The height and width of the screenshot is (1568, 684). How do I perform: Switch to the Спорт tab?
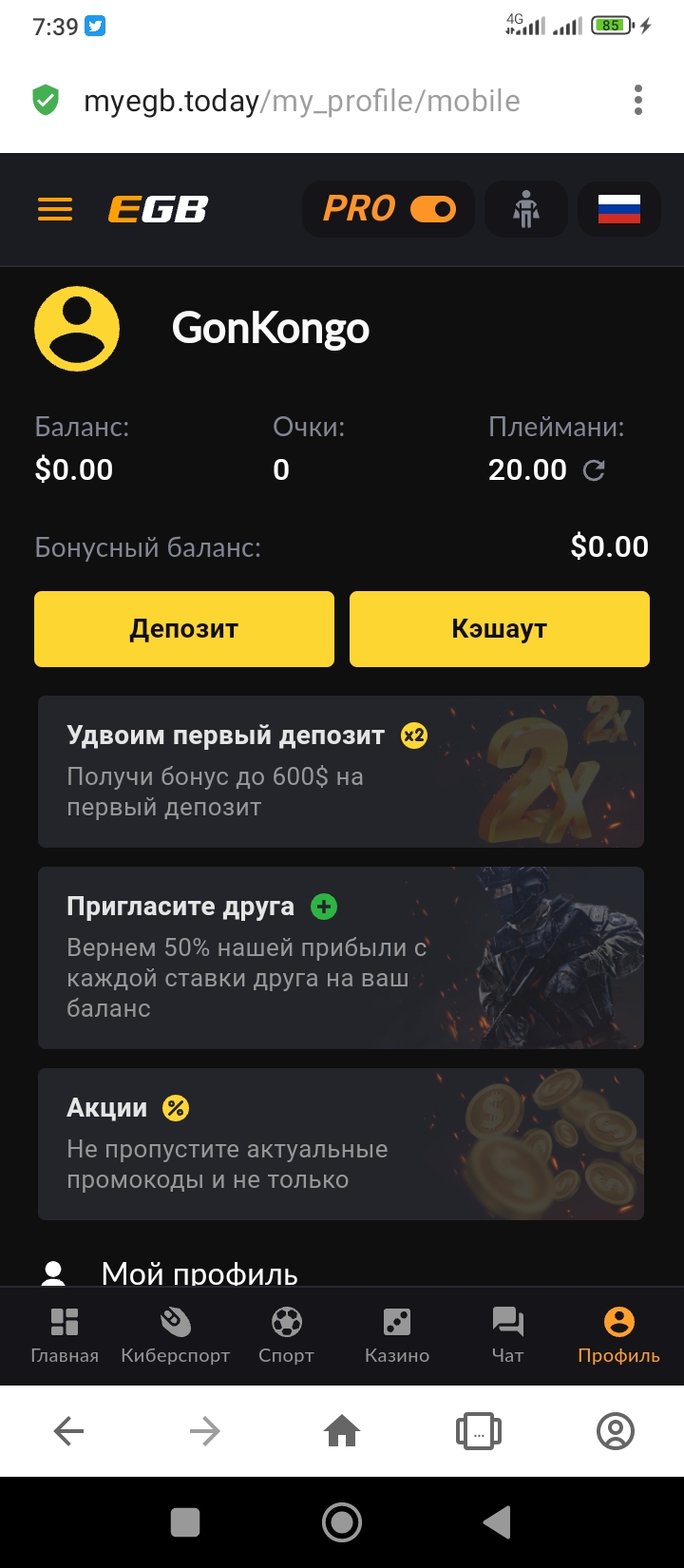286,1335
